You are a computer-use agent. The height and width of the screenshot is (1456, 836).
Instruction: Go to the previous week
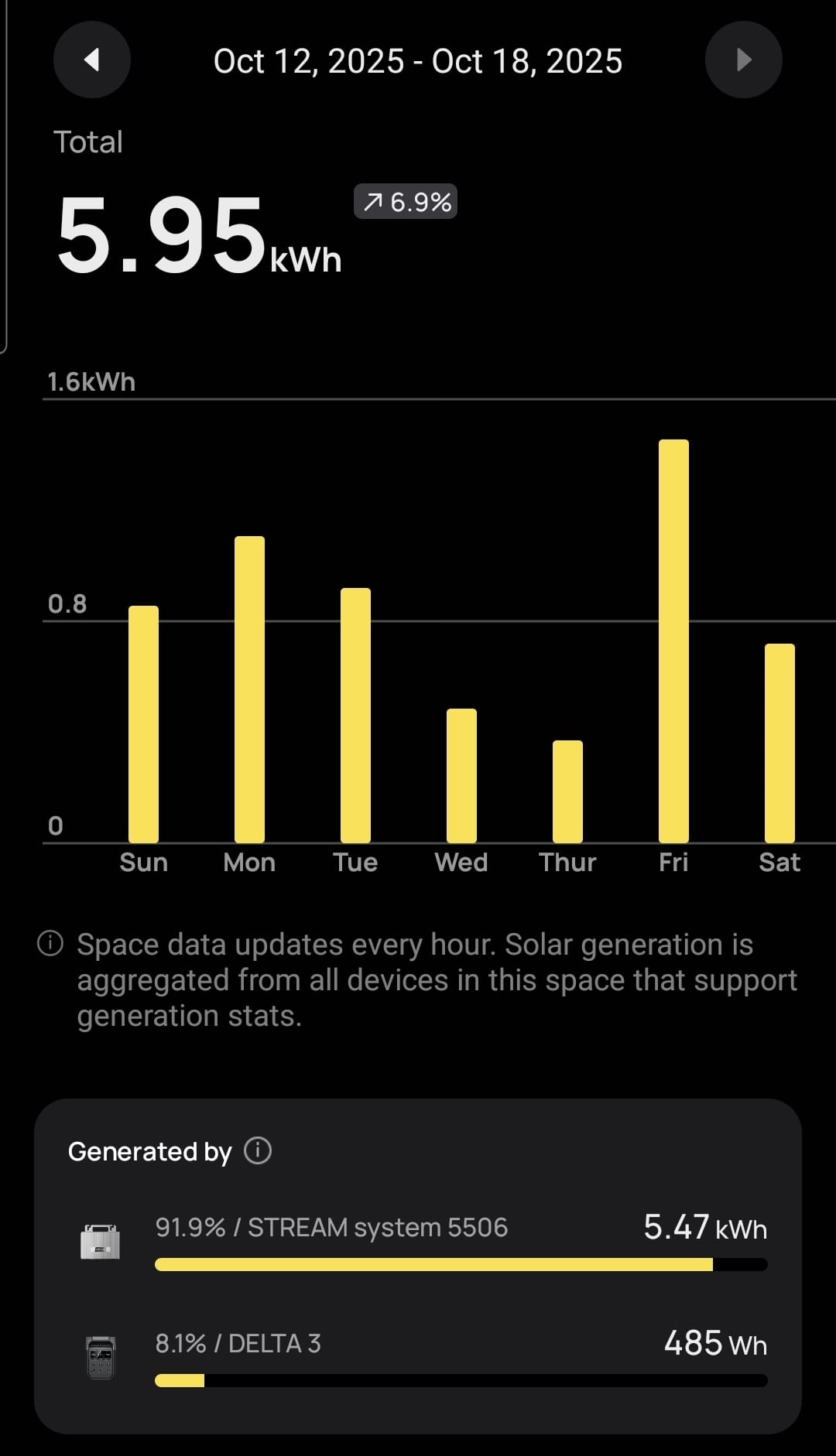tap(92, 60)
